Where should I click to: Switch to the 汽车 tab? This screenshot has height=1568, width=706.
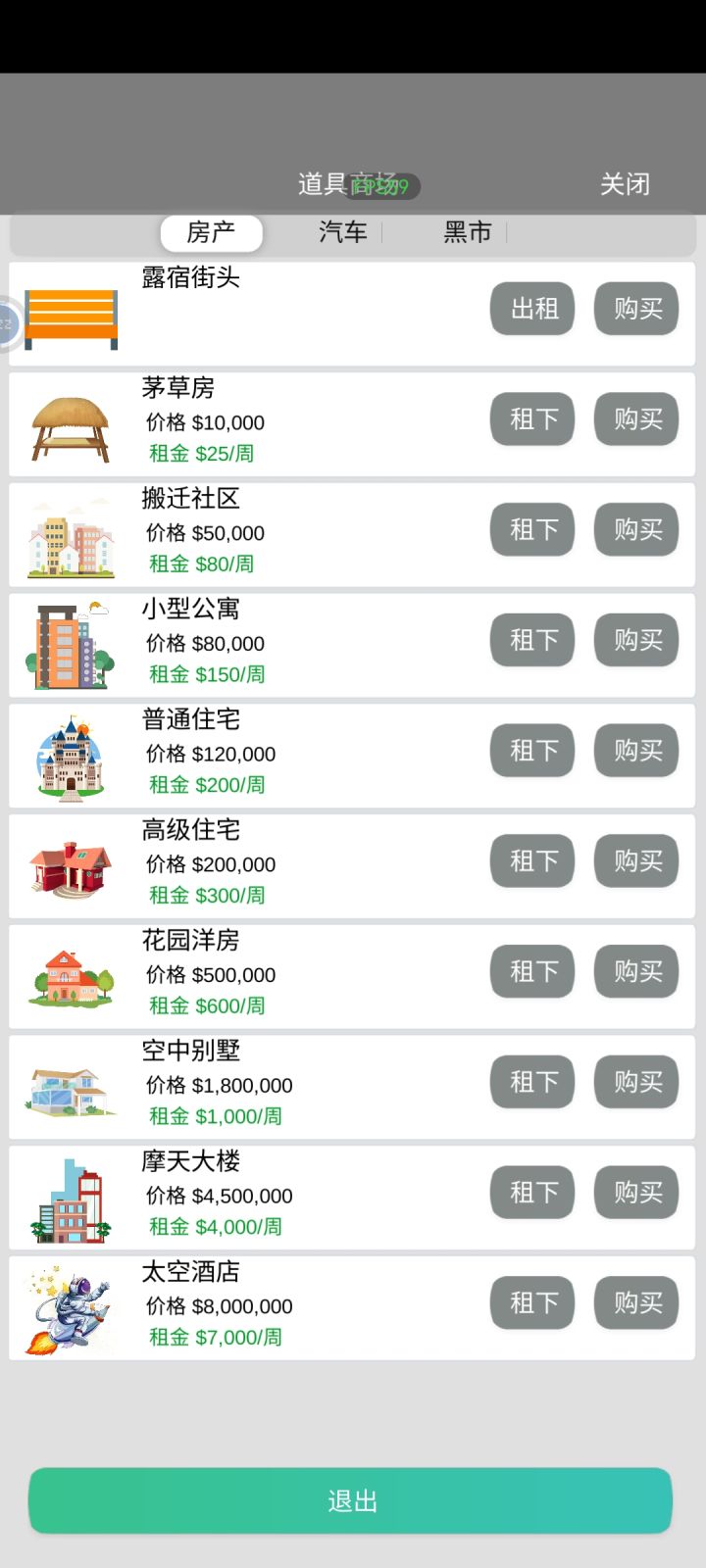click(342, 232)
